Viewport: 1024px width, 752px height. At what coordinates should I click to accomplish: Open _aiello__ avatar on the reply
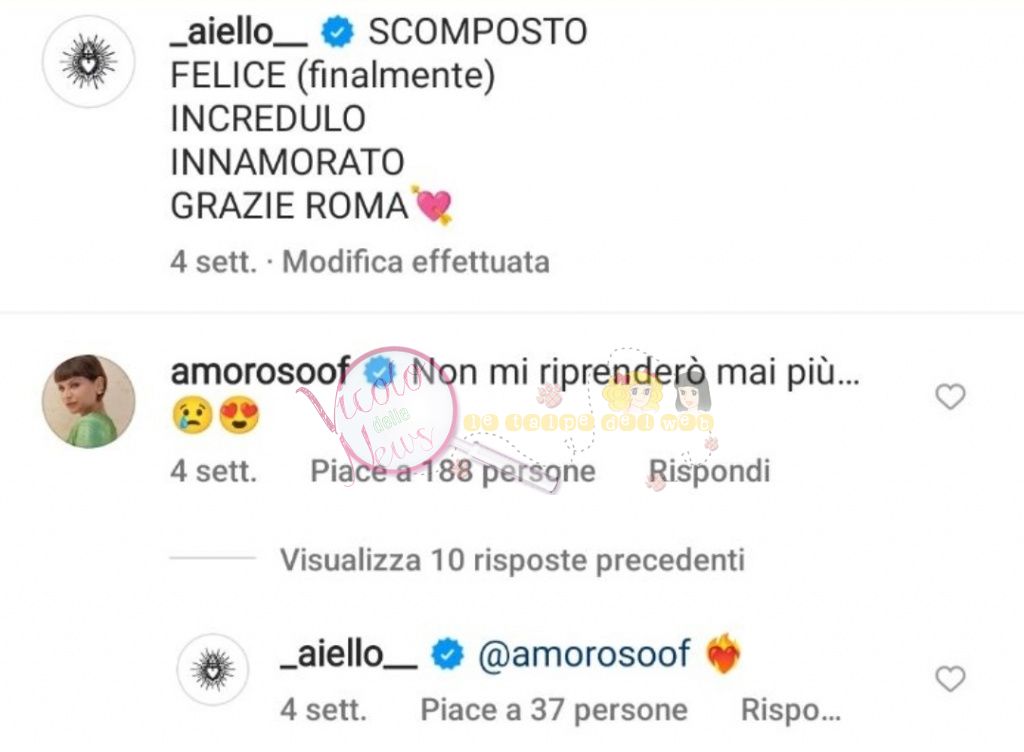[x=212, y=669]
